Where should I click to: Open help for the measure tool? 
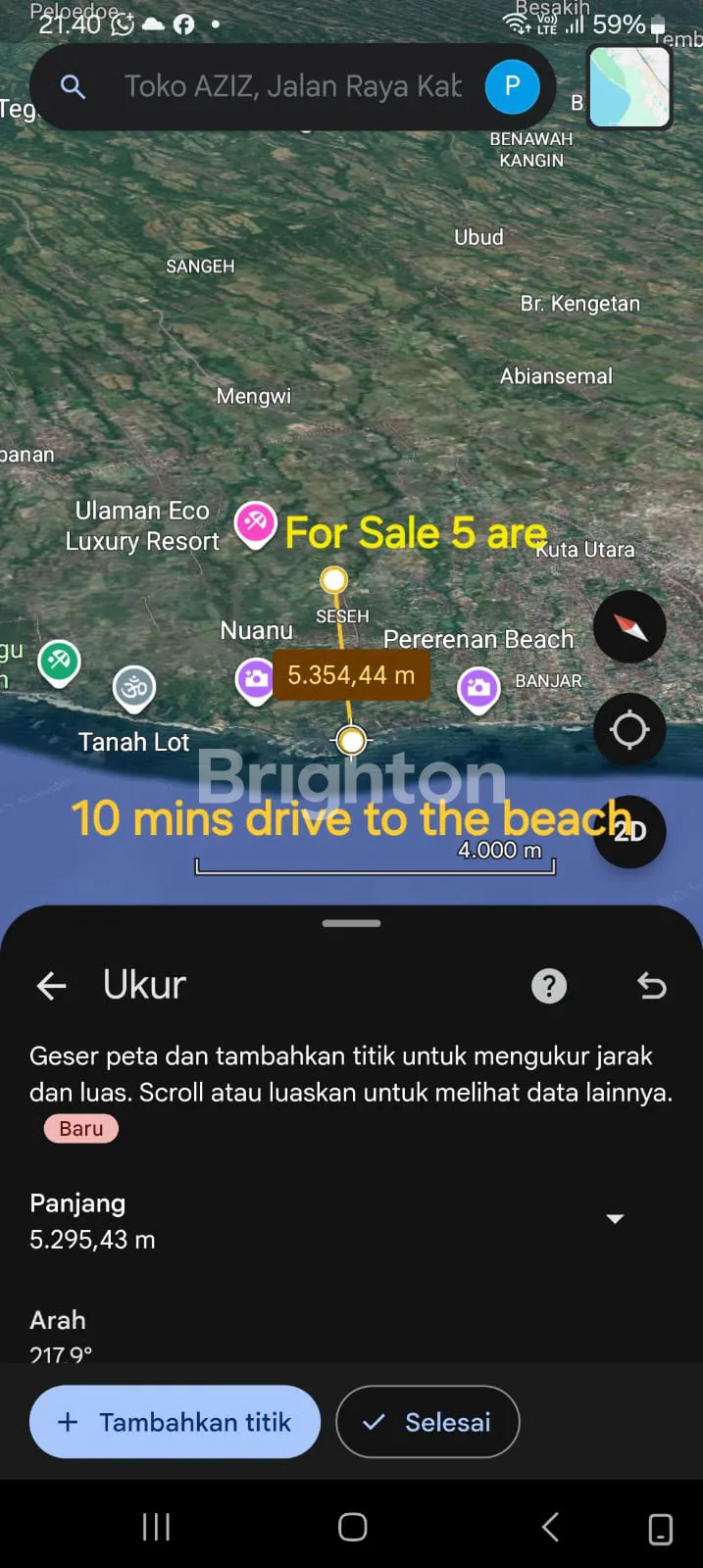(549, 986)
